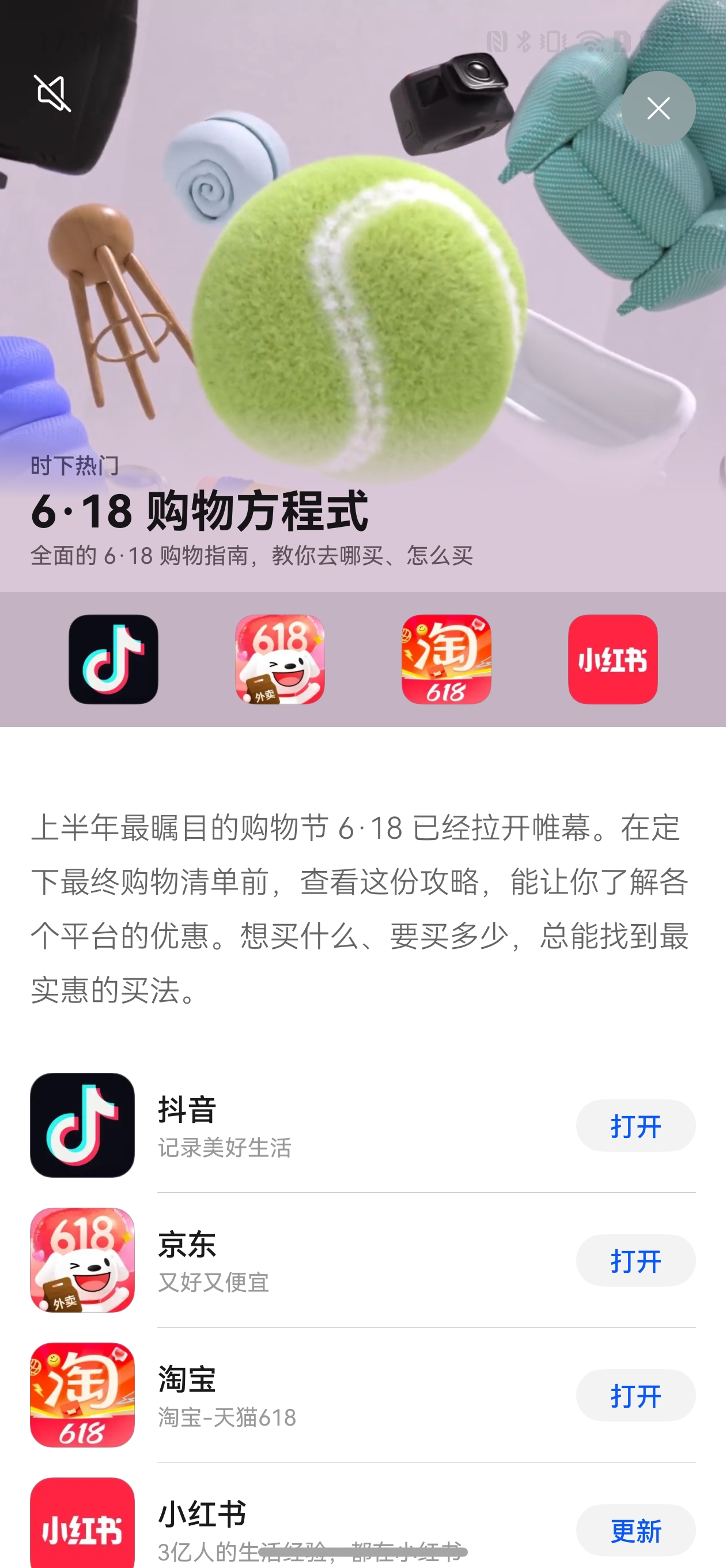
Task: Open JD (京东) via its 打开 button
Action: pyautogui.click(x=635, y=1260)
